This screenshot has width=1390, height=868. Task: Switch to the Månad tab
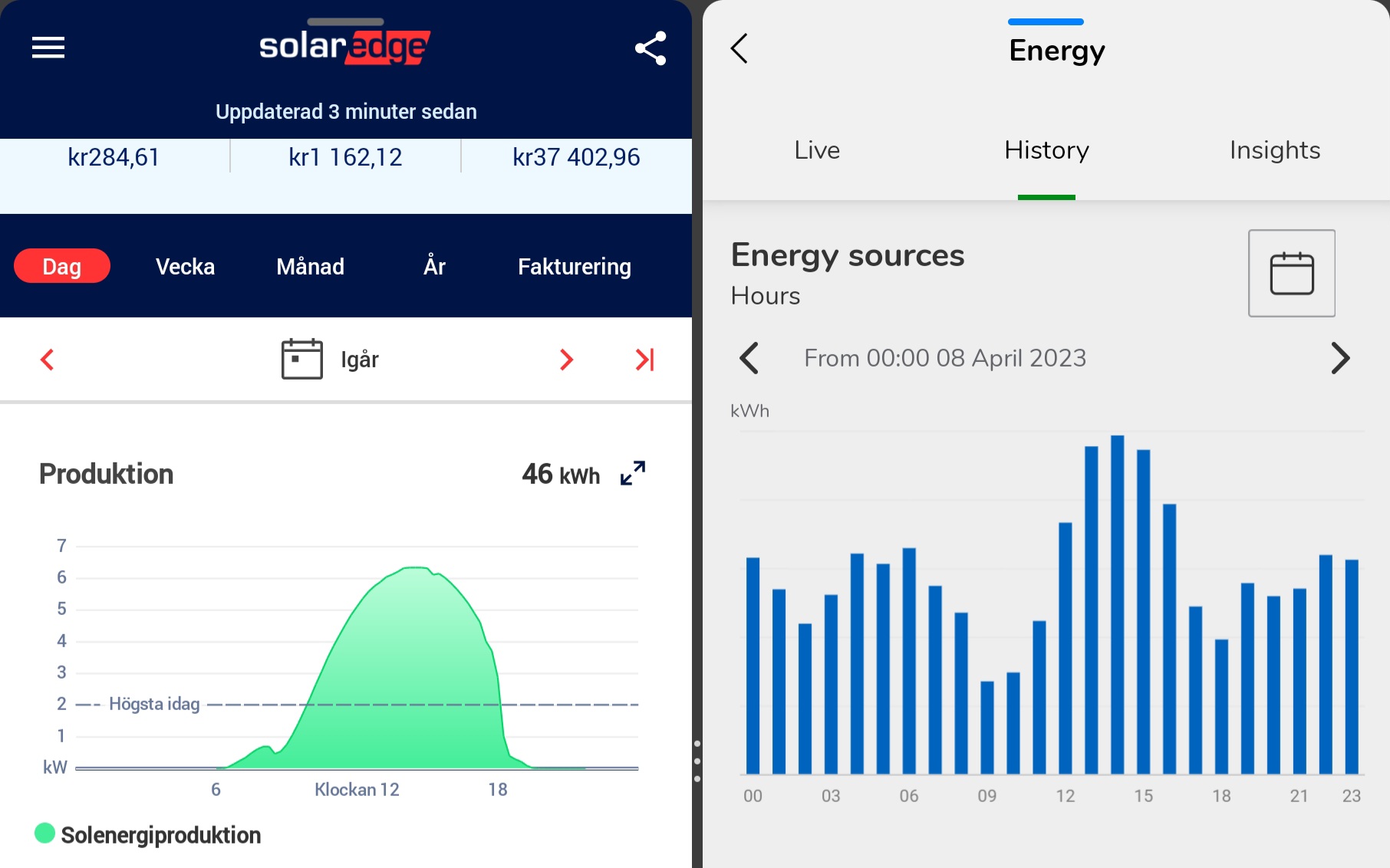pos(310,266)
